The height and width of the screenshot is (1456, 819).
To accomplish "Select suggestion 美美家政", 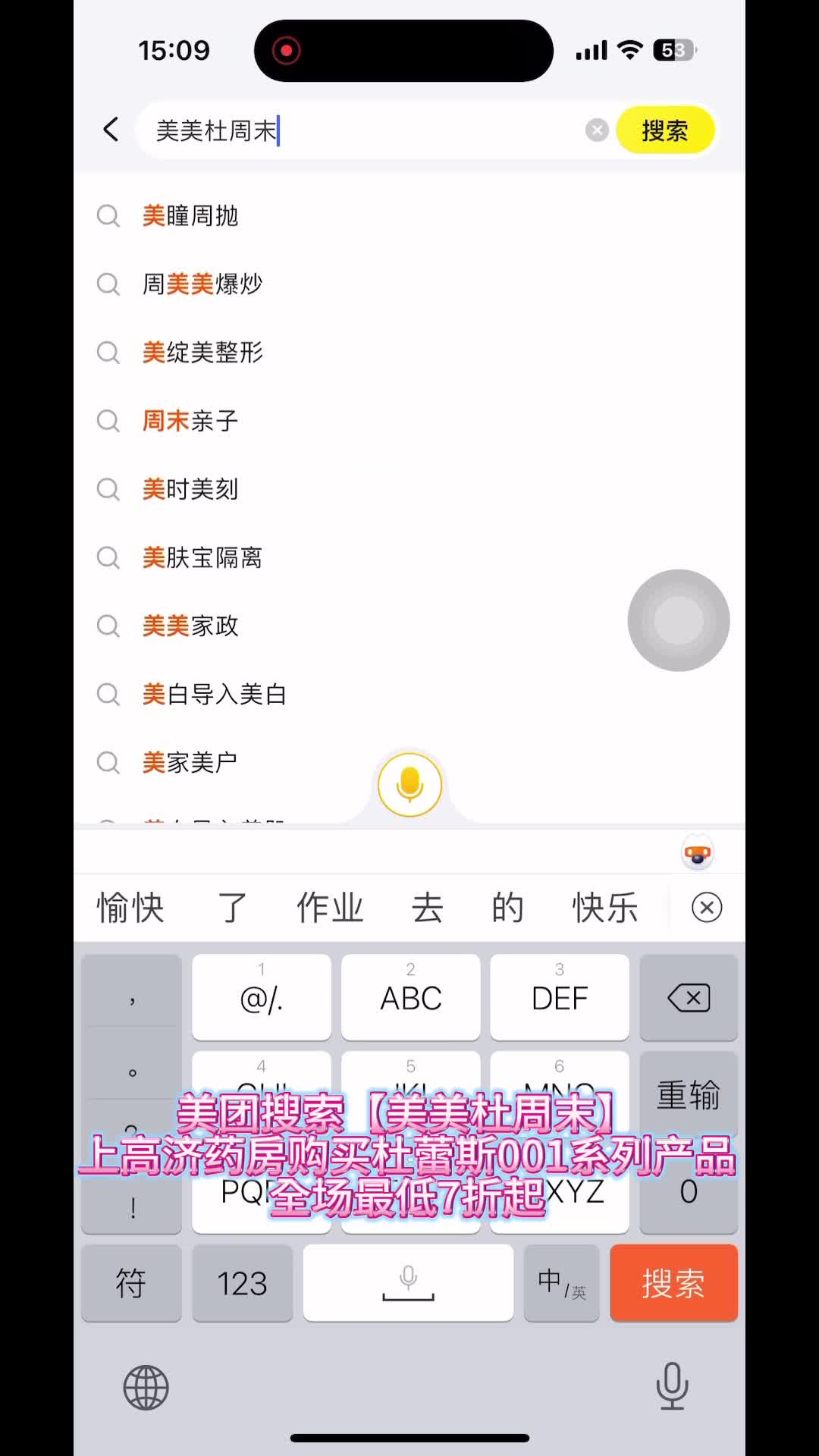I will pos(190,626).
